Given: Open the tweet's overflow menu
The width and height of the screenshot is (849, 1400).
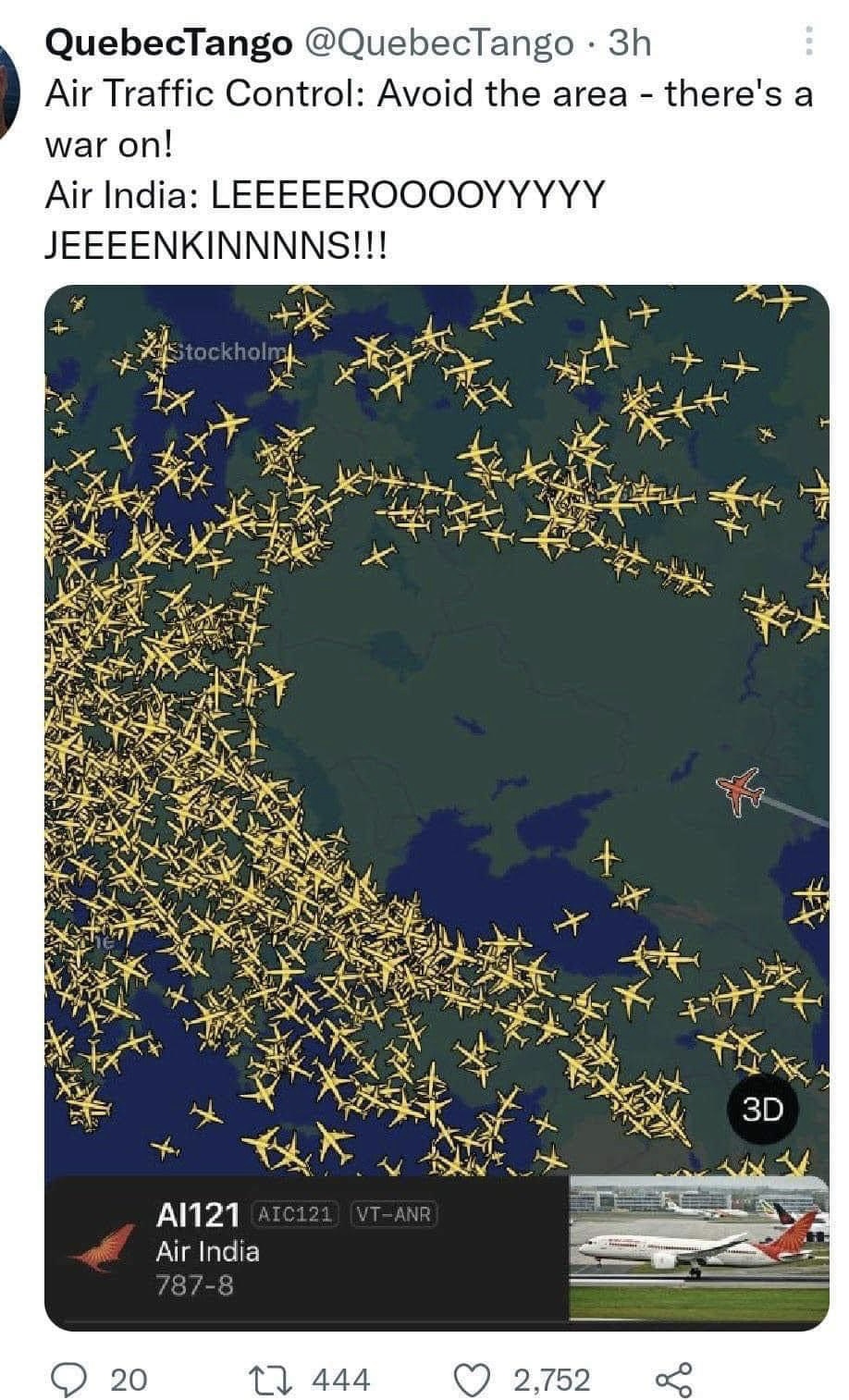Looking at the screenshot, I should click(806, 42).
